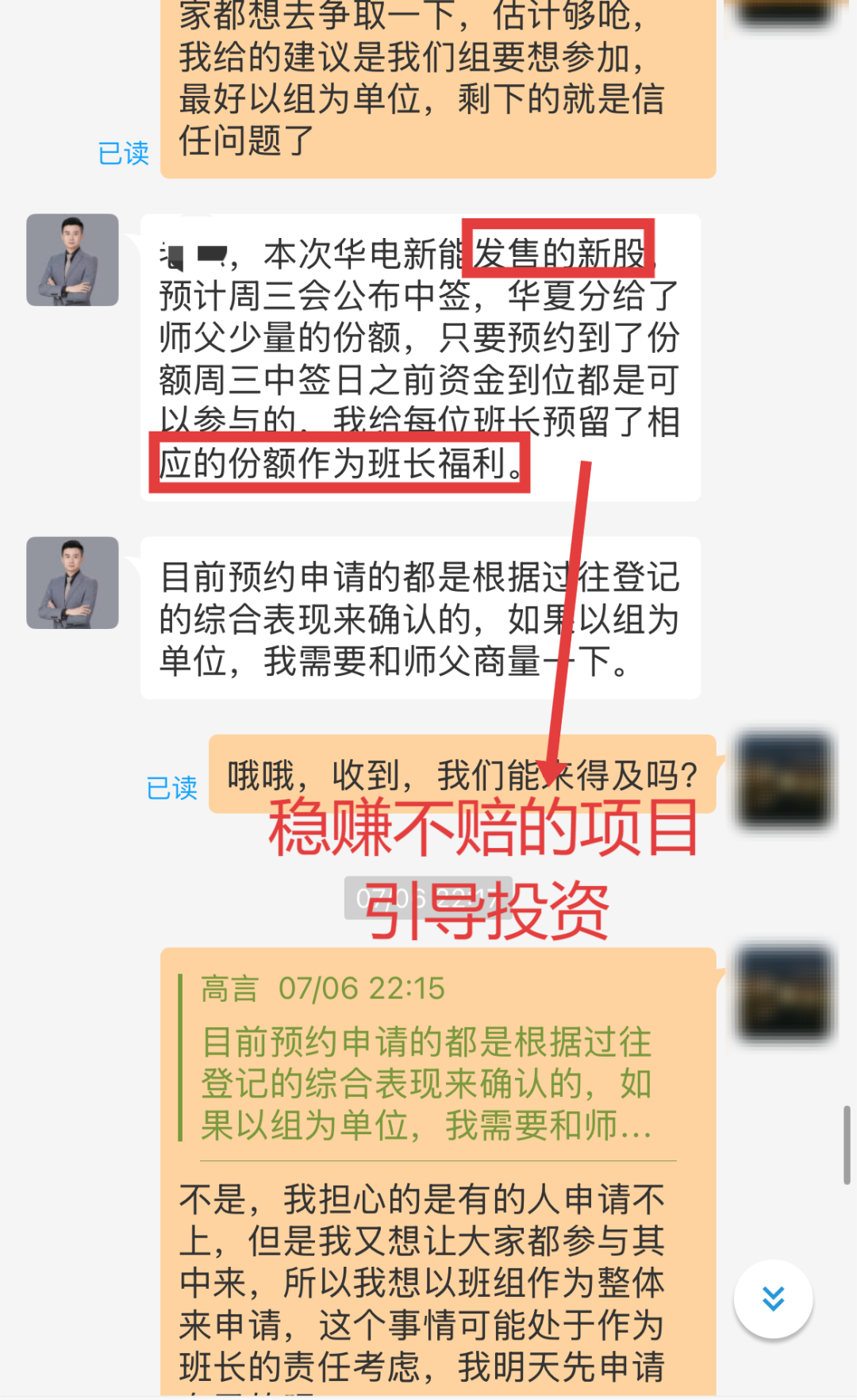Jump to the latest messages with the double-arrow button

(773, 1298)
